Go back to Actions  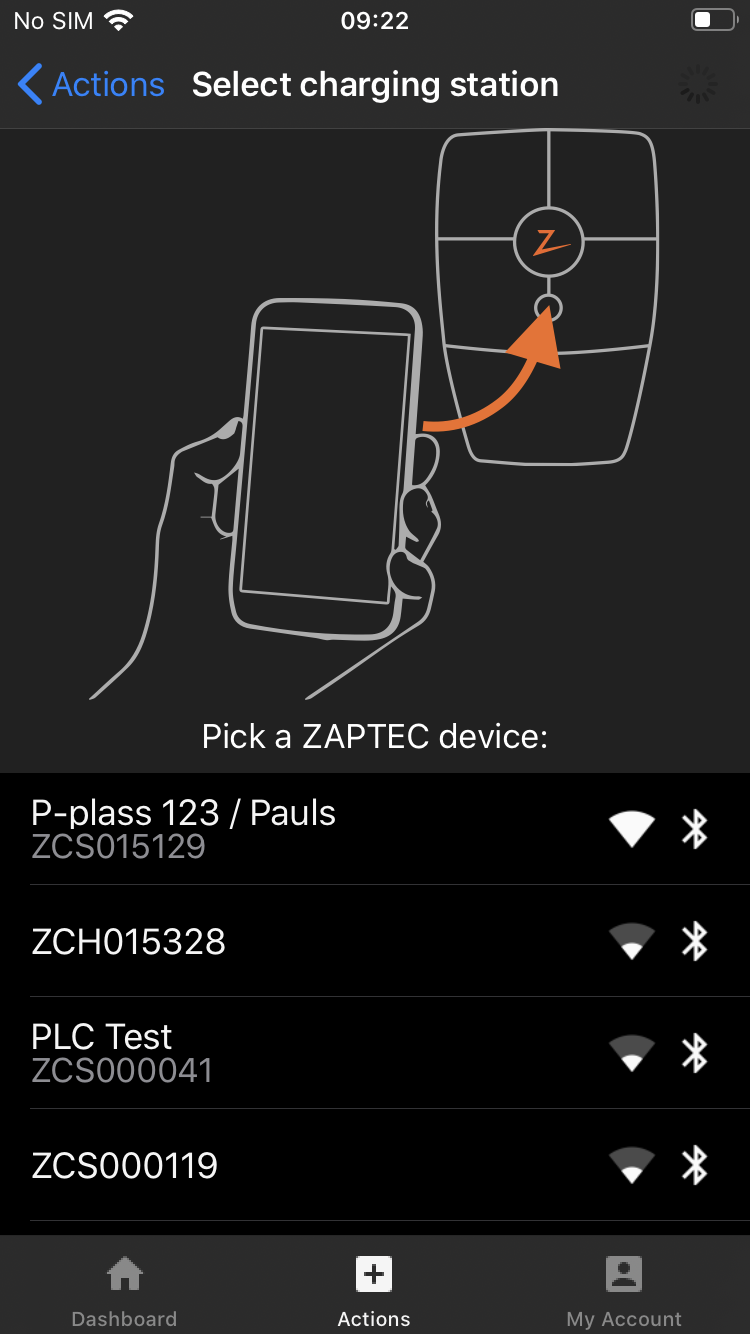click(91, 85)
